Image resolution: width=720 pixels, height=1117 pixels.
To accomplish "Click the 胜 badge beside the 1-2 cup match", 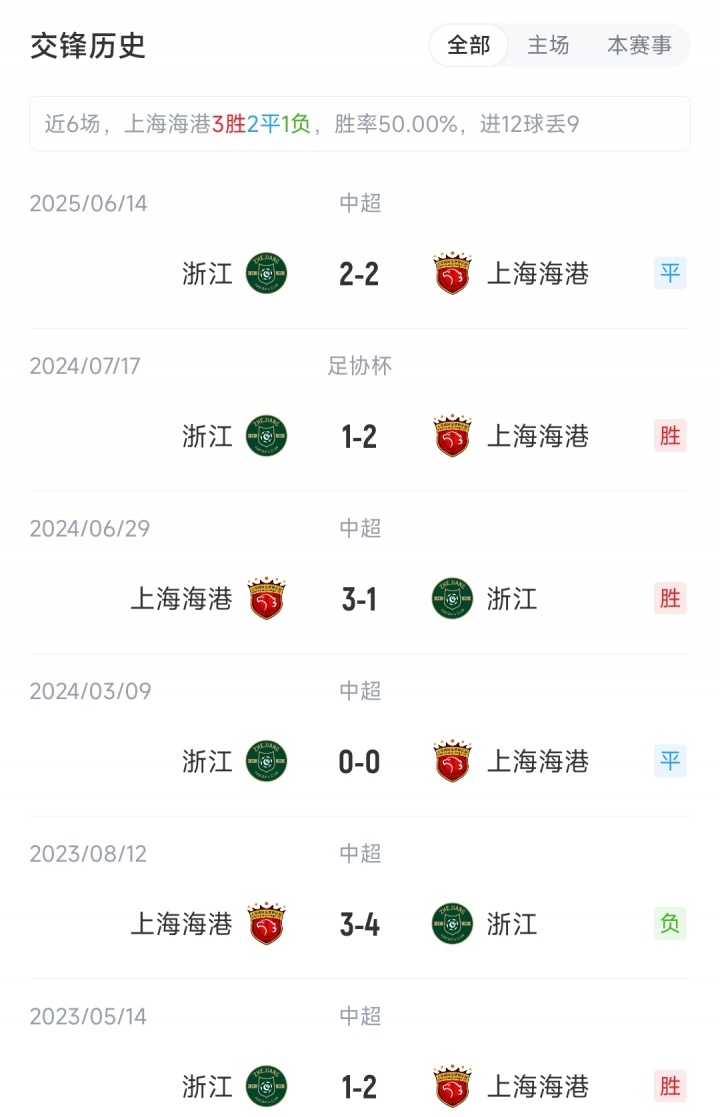I will 671,435.
